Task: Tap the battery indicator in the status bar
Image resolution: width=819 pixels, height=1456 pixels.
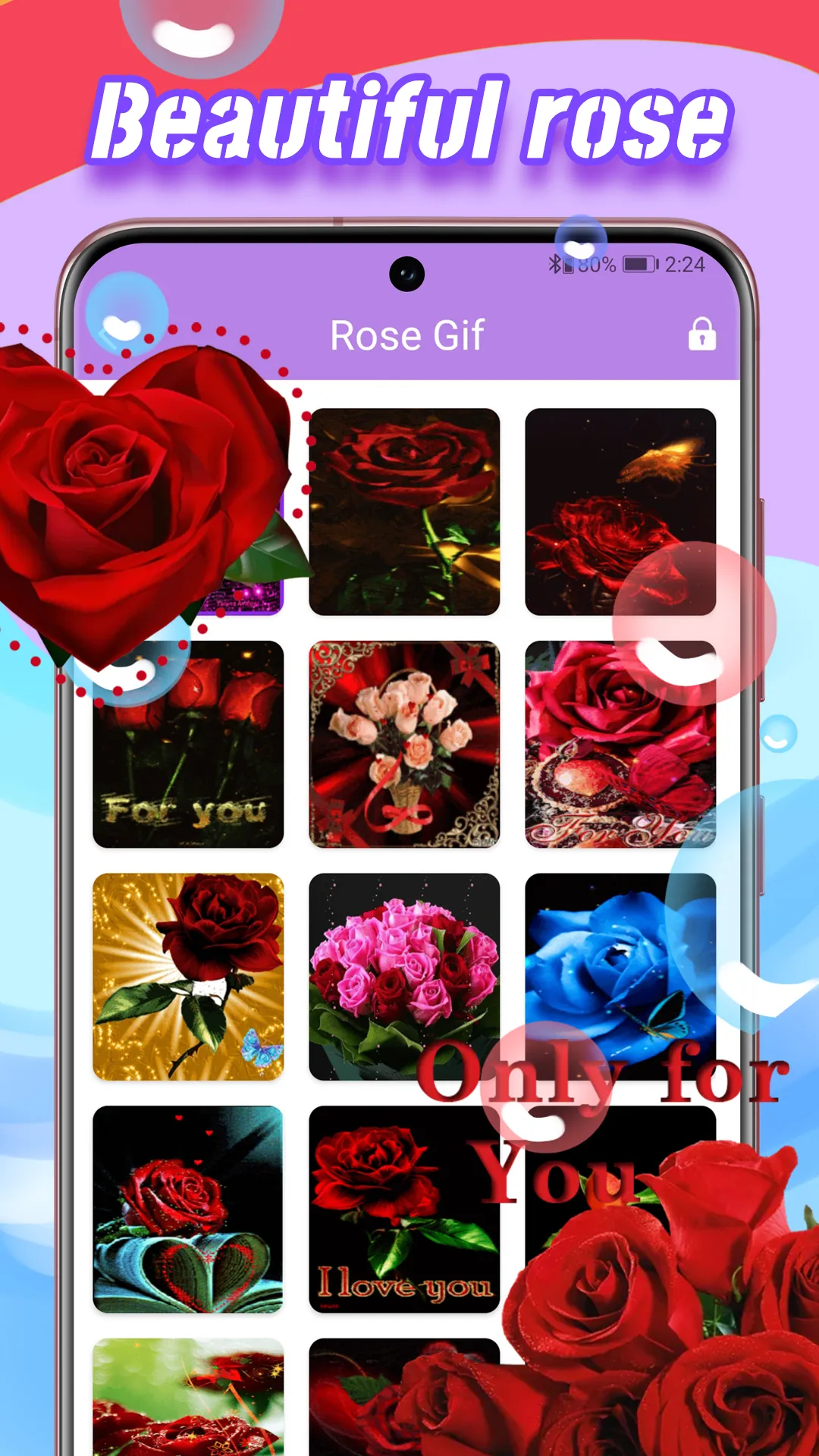Action: pyautogui.click(x=641, y=264)
